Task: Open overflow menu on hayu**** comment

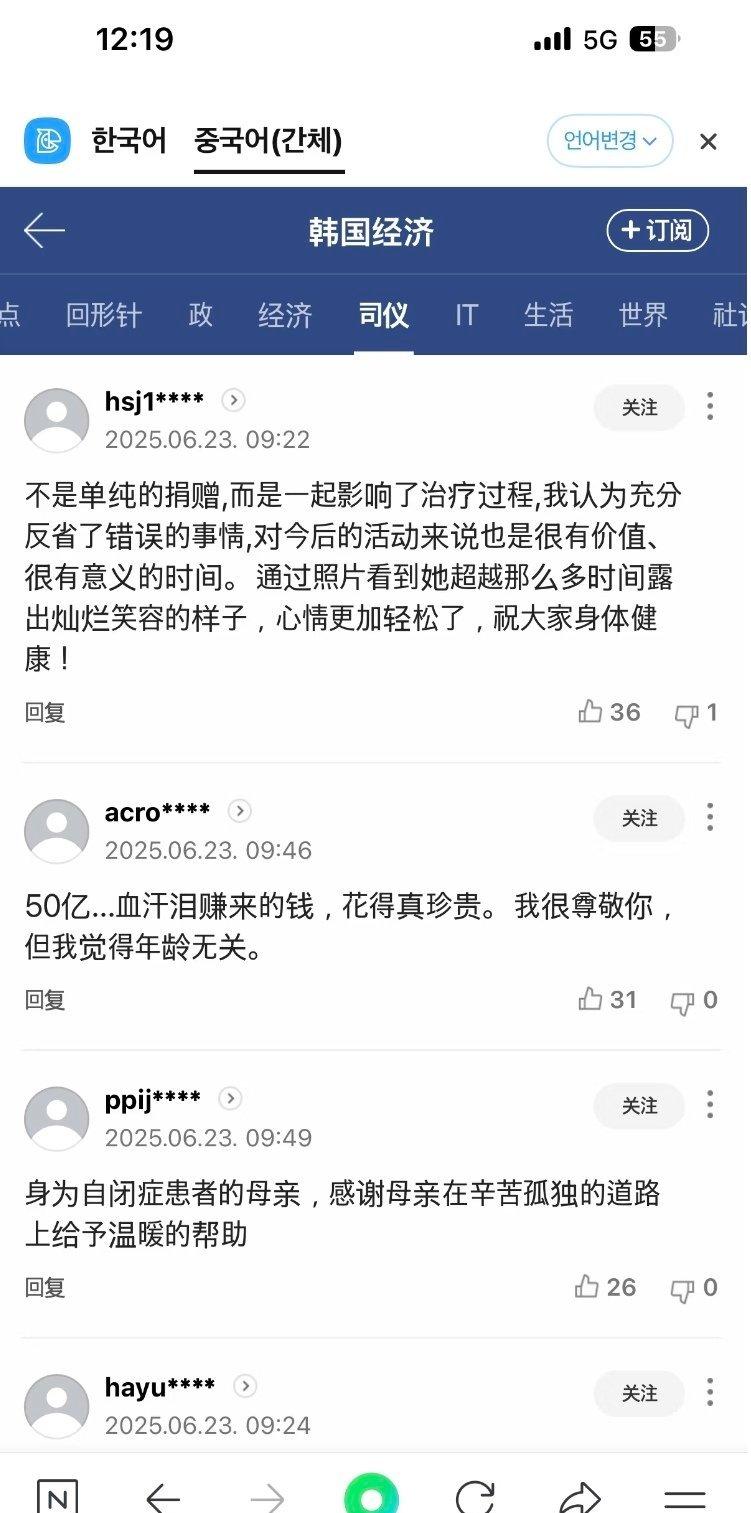Action: 710,1392
